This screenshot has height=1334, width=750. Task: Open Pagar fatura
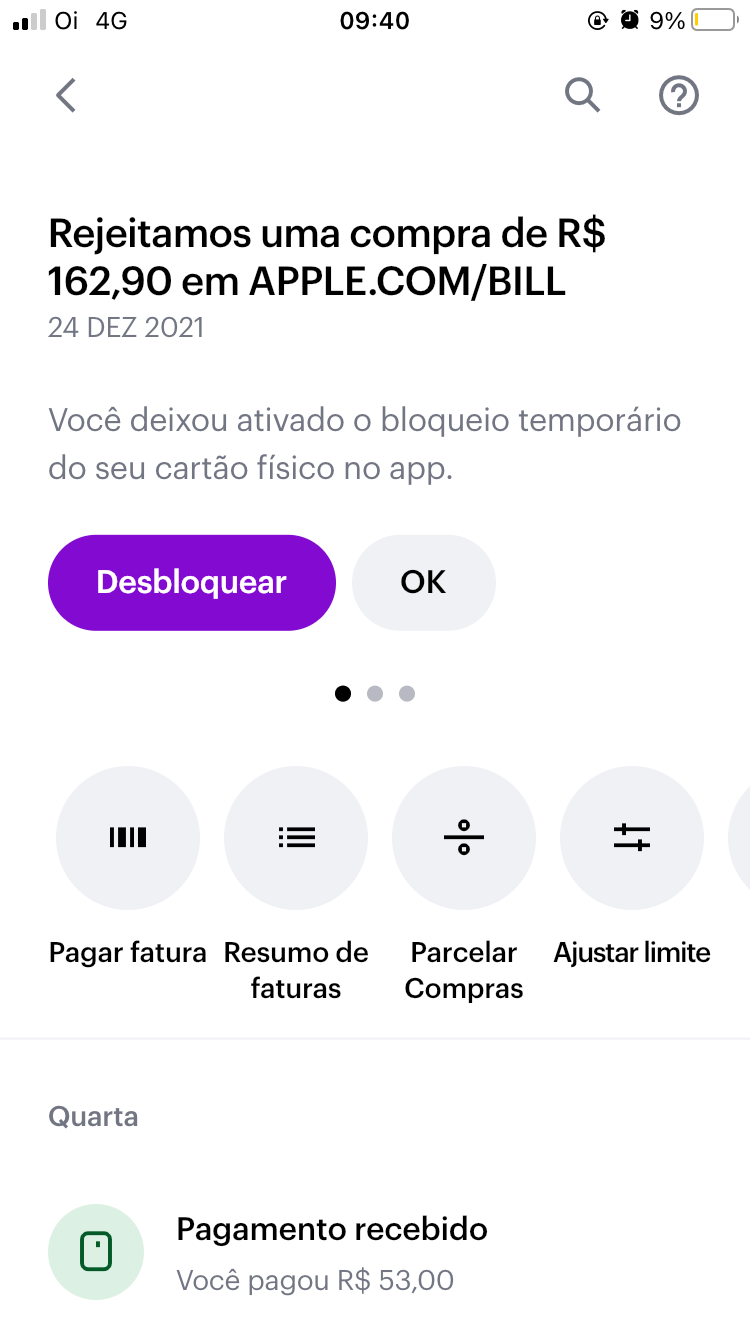pyautogui.click(x=128, y=838)
